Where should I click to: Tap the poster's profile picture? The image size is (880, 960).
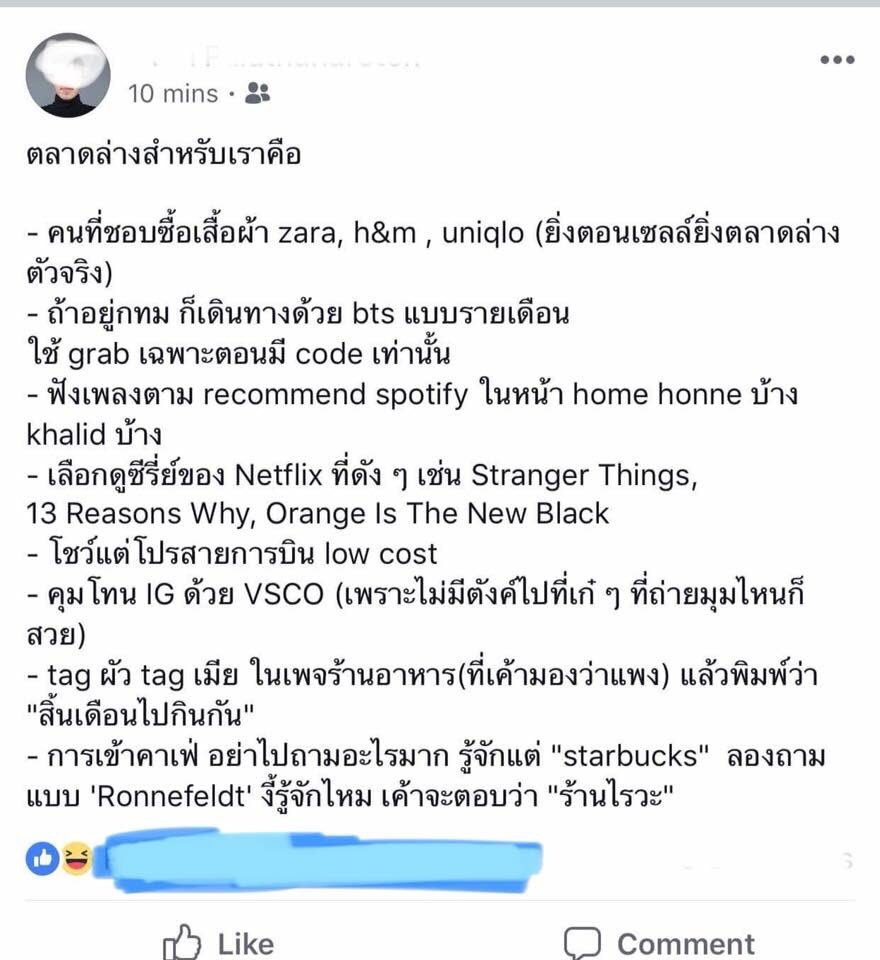coord(68,75)
